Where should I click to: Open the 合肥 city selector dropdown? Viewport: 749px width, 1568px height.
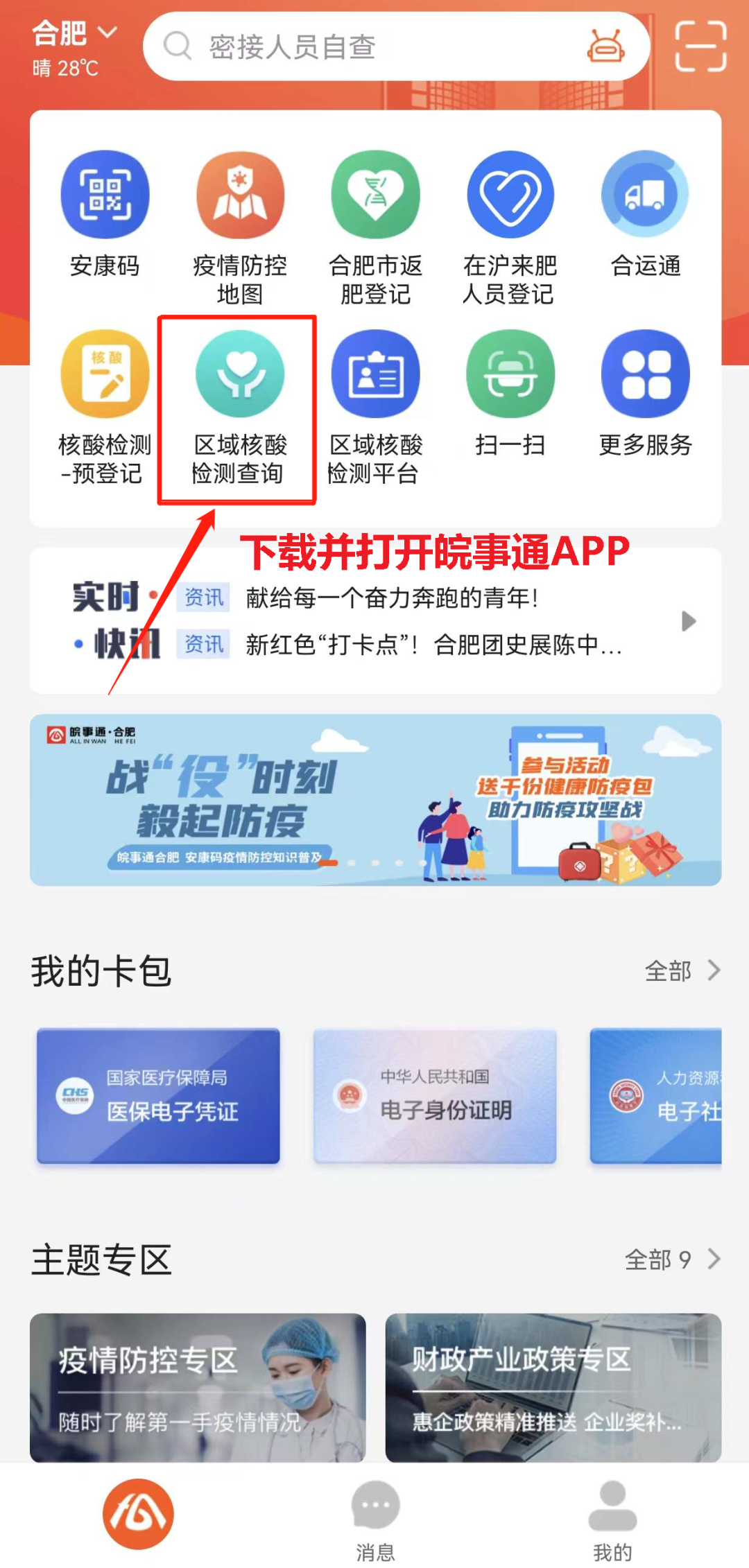pos(75,33)
